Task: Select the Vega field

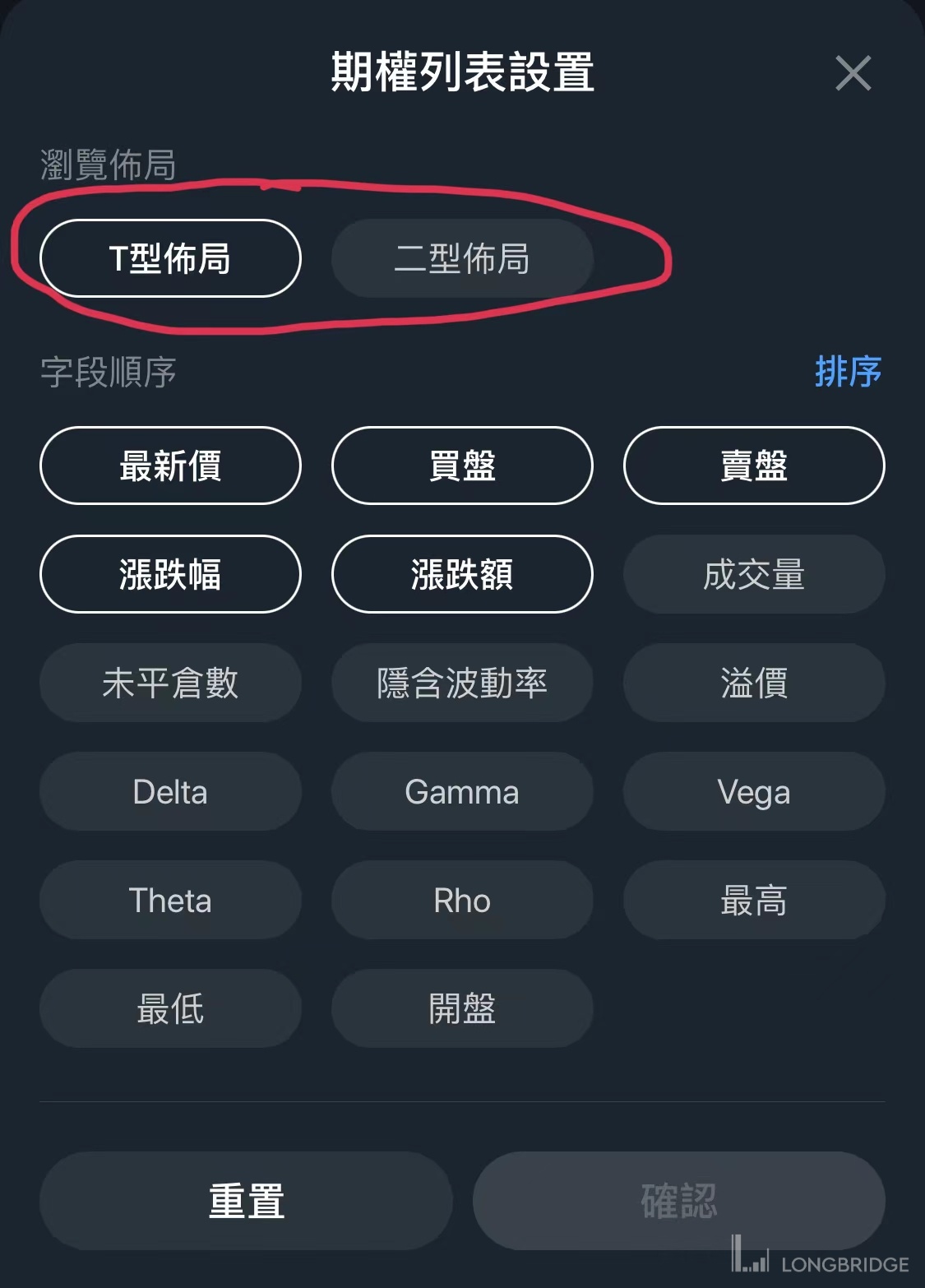Action: tap(754, 791)
